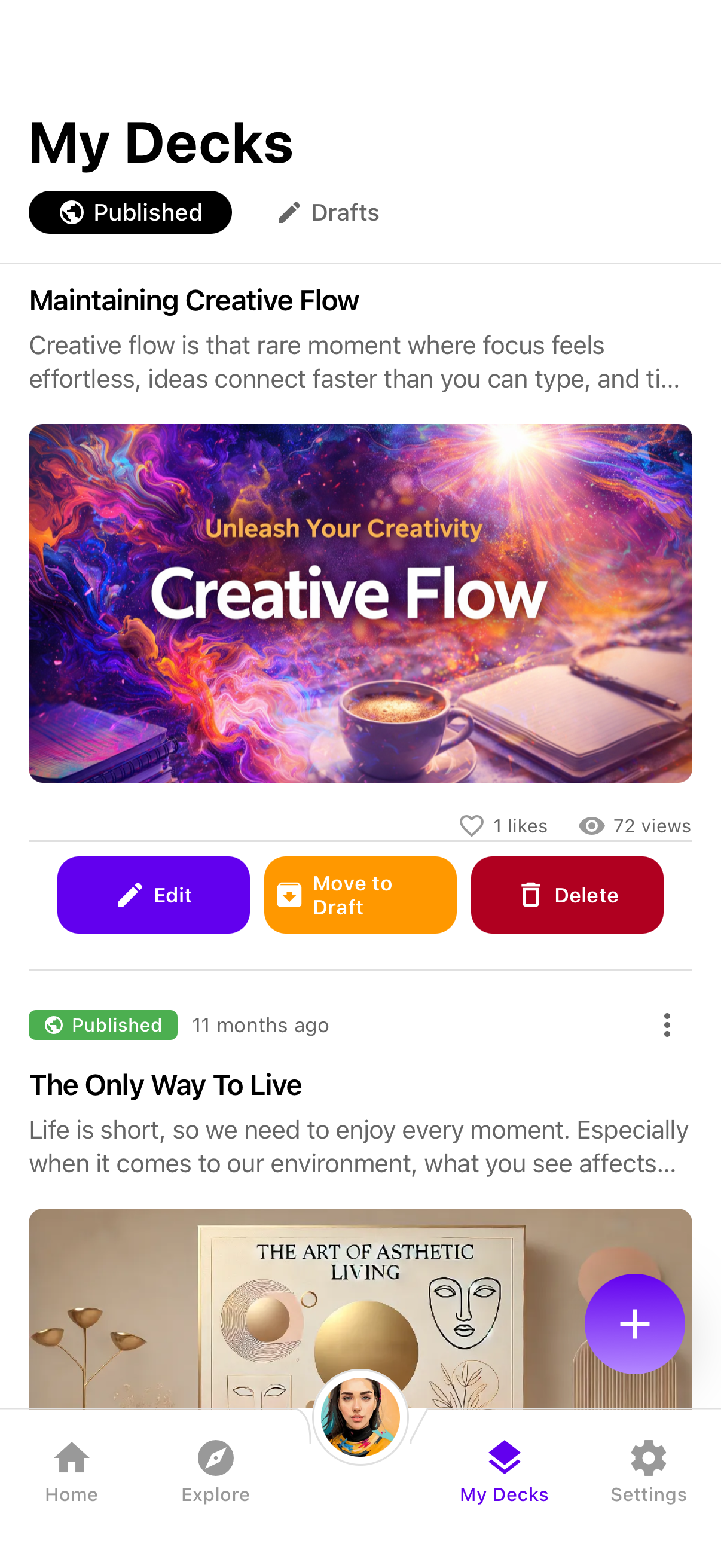721x1568 pixels.
Task: Toggle the green Published status badge
Action: point(102,1025)
